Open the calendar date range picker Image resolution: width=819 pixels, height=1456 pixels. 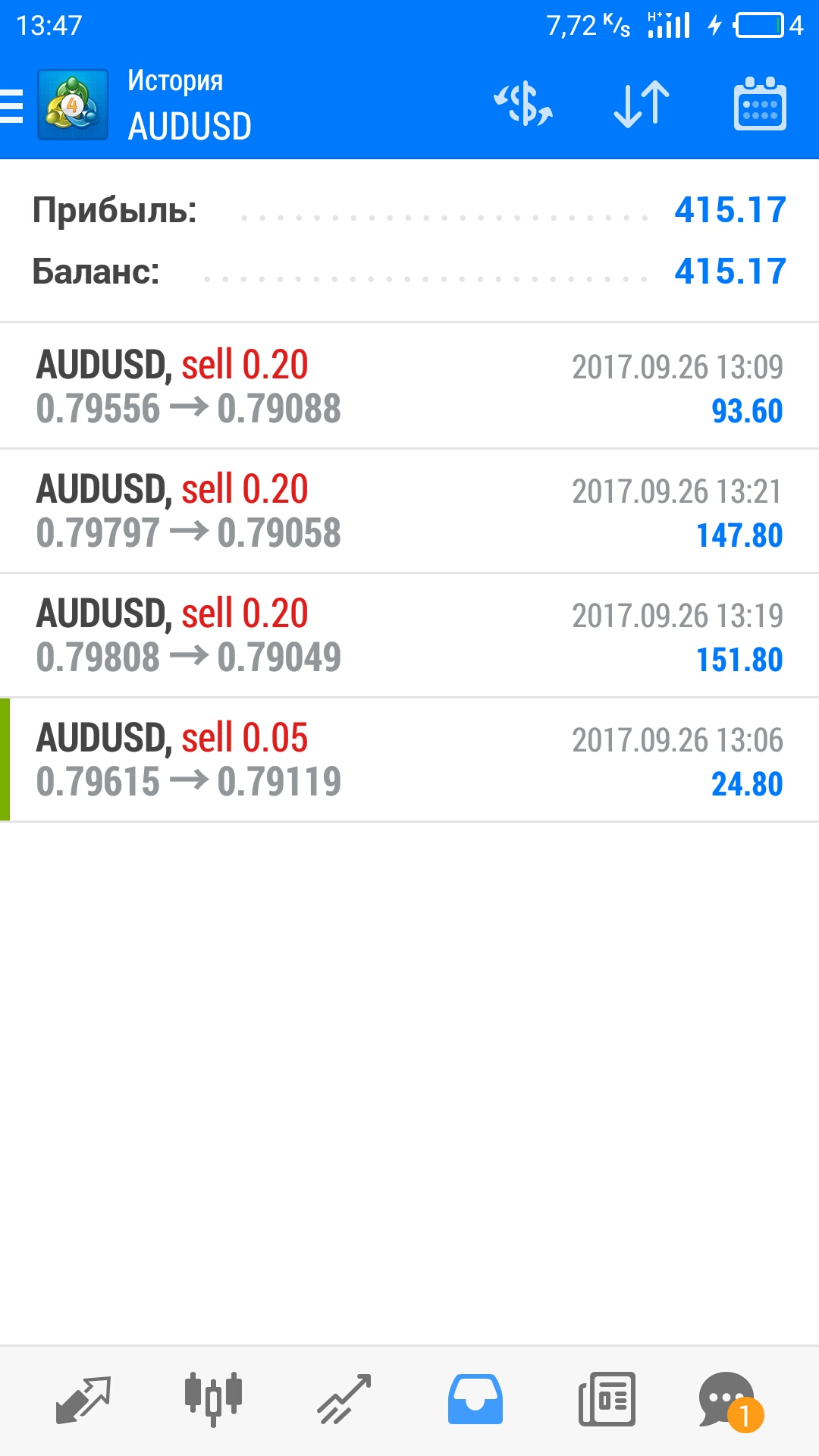760,104
